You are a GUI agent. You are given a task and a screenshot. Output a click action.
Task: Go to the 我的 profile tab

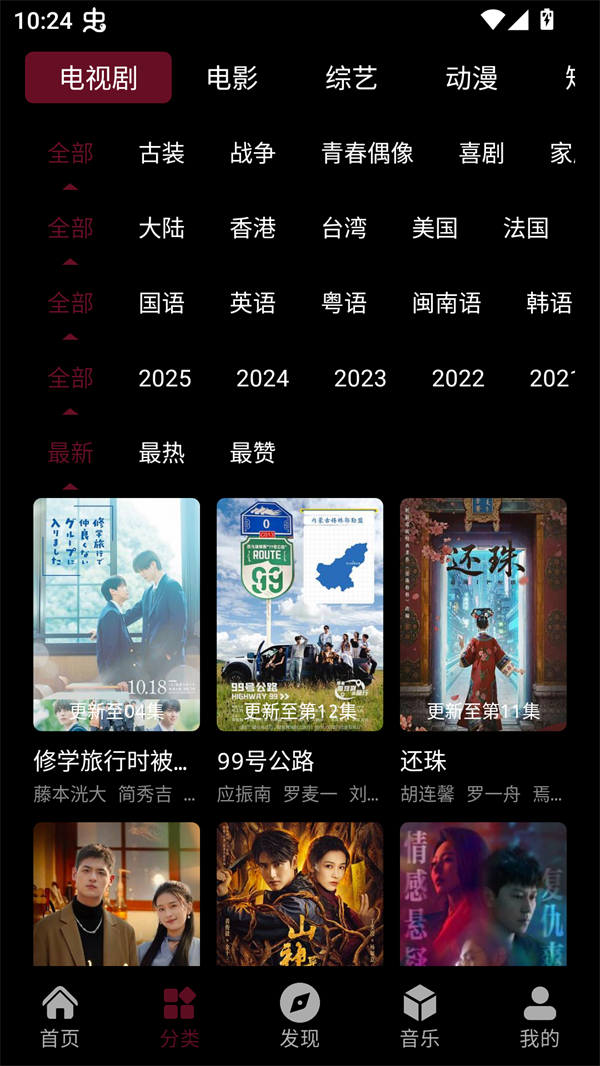pyautogui.click(x=540, y=1016)
